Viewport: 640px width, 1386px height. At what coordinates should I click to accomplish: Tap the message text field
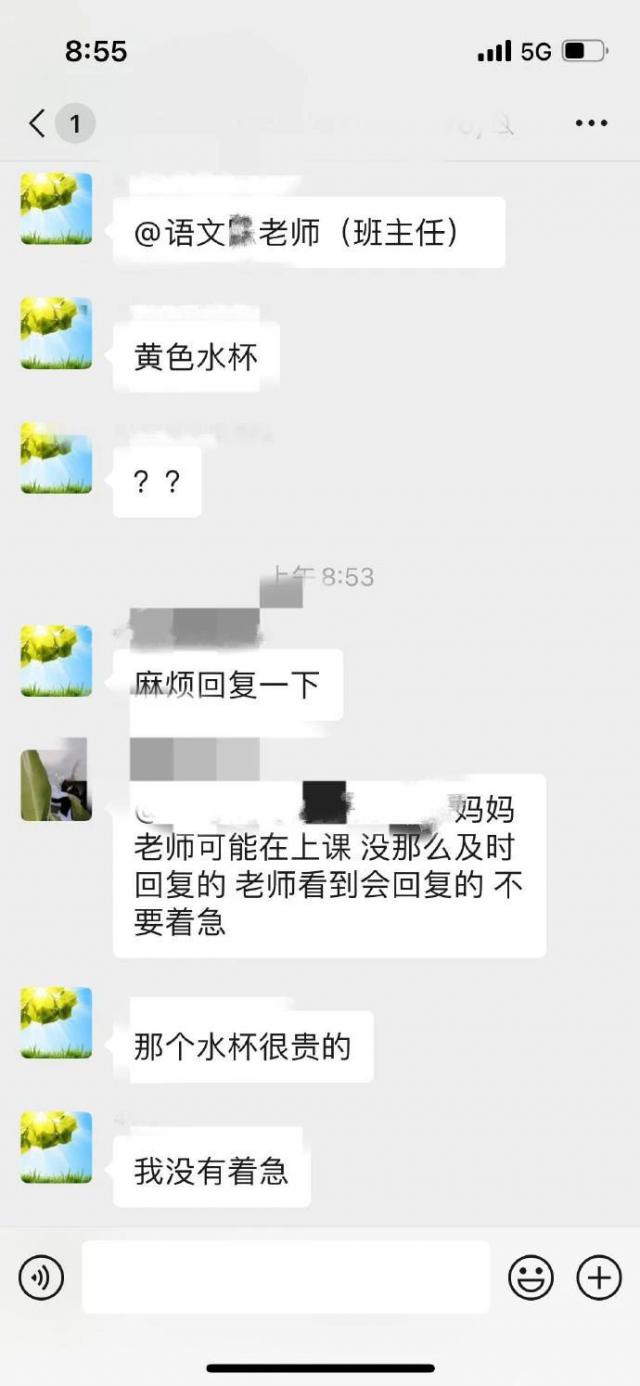click(286, 1277)
